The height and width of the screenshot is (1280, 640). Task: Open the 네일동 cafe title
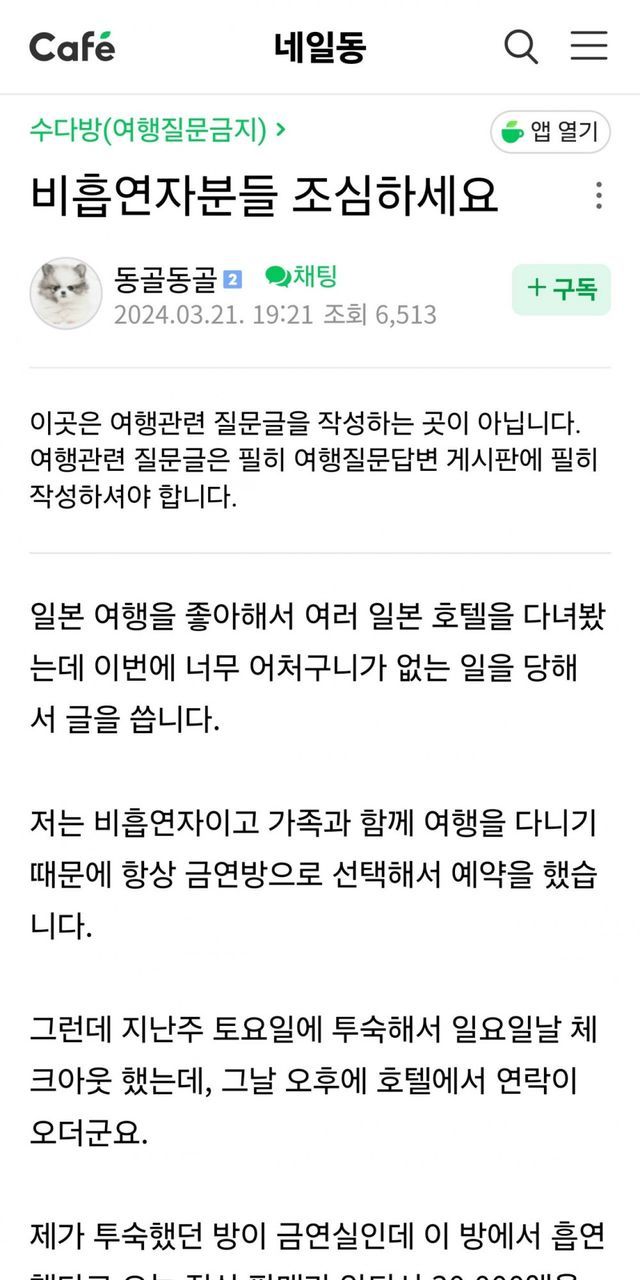[320, 46]
